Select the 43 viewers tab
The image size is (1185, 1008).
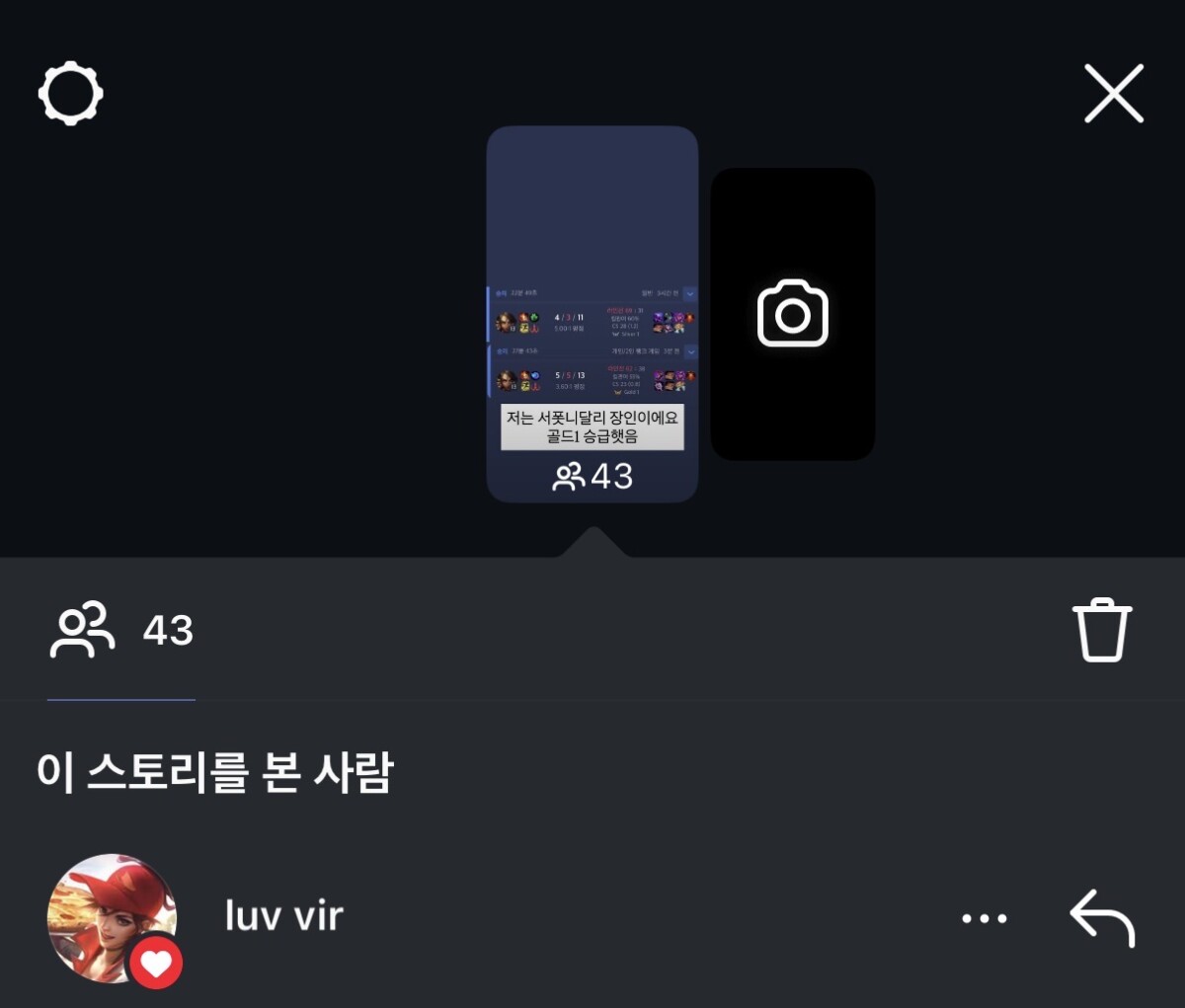pyautogui.click(x=121, y=630)
